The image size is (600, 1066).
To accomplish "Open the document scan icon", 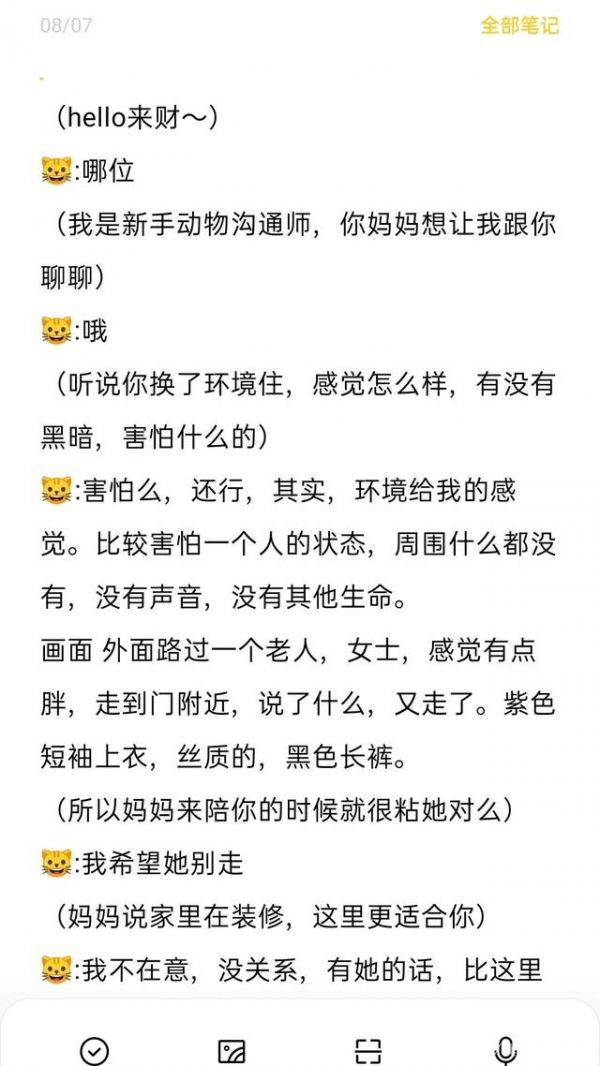I will tap(368, 1051).
